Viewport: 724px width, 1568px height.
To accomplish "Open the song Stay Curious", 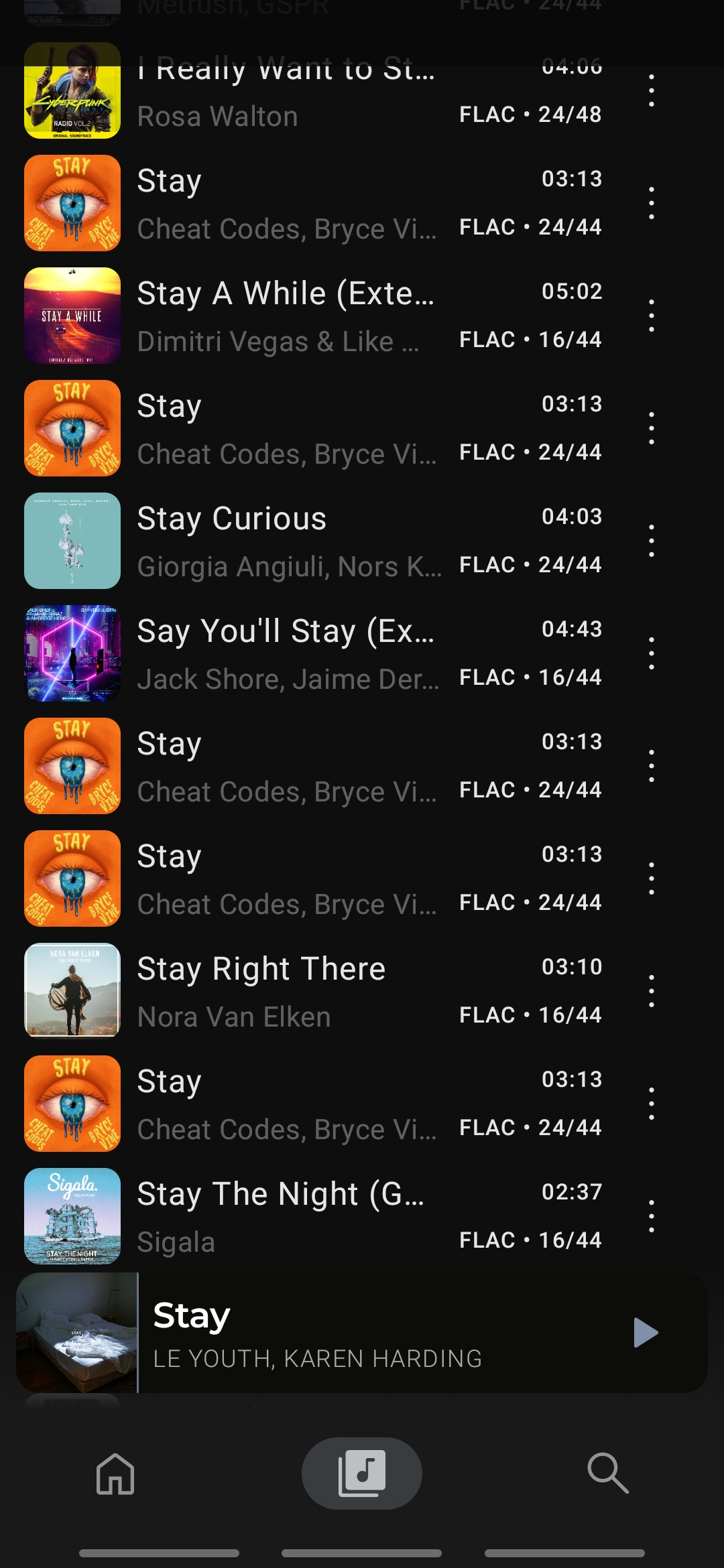I will [x=288, y=541].
